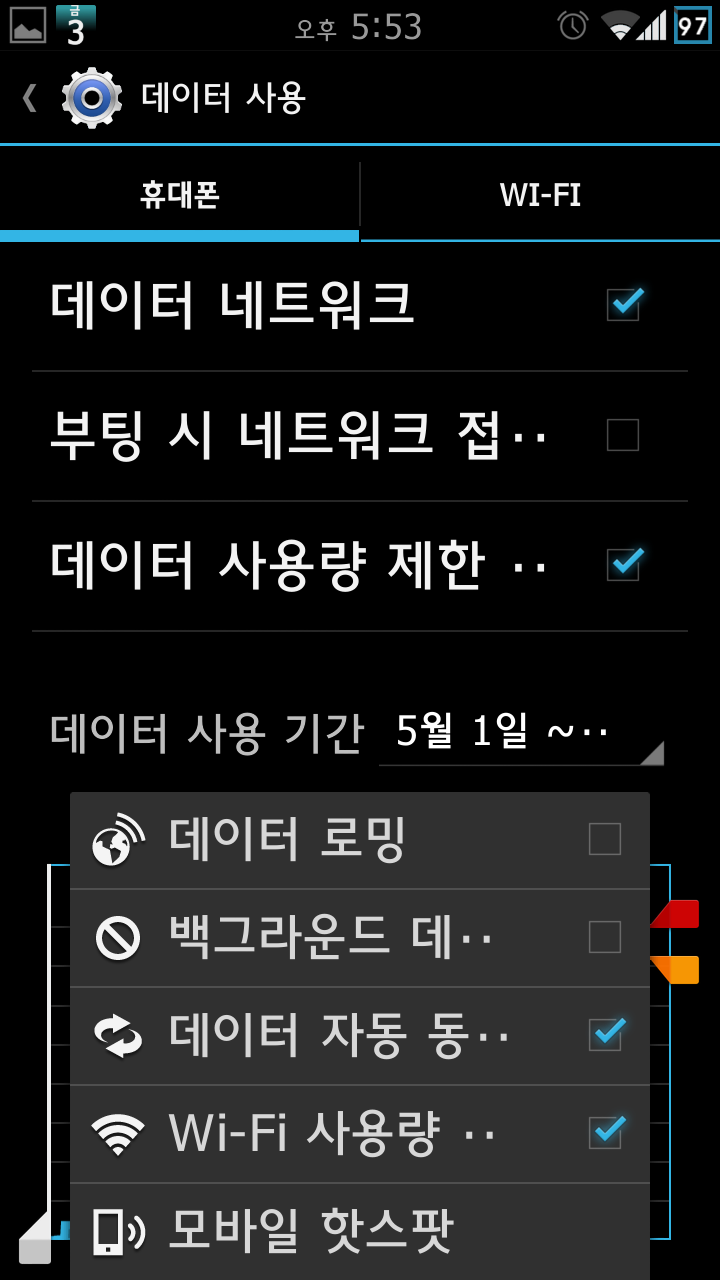Enable 데이터 로밍 in the menu
720x1280 pixels.
(605, 839)
